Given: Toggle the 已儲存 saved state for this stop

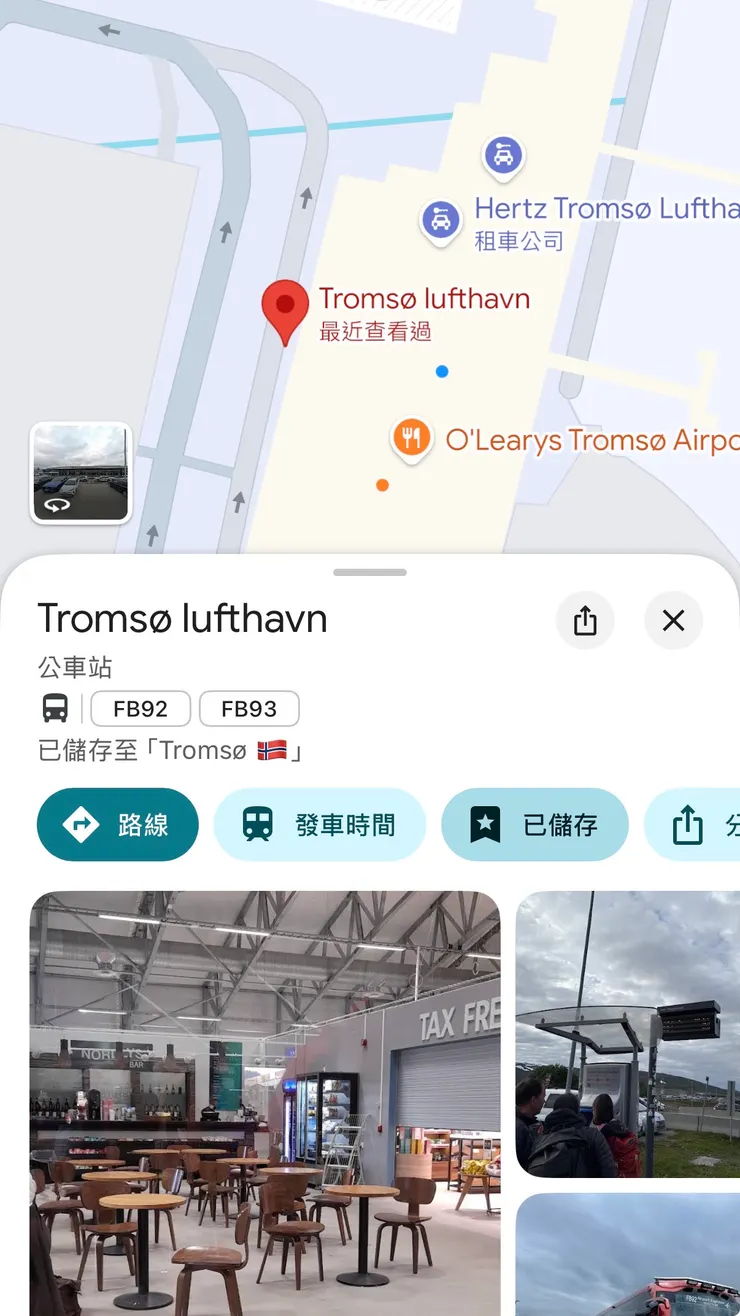Looking at the screenshot, I should [535, 824].
